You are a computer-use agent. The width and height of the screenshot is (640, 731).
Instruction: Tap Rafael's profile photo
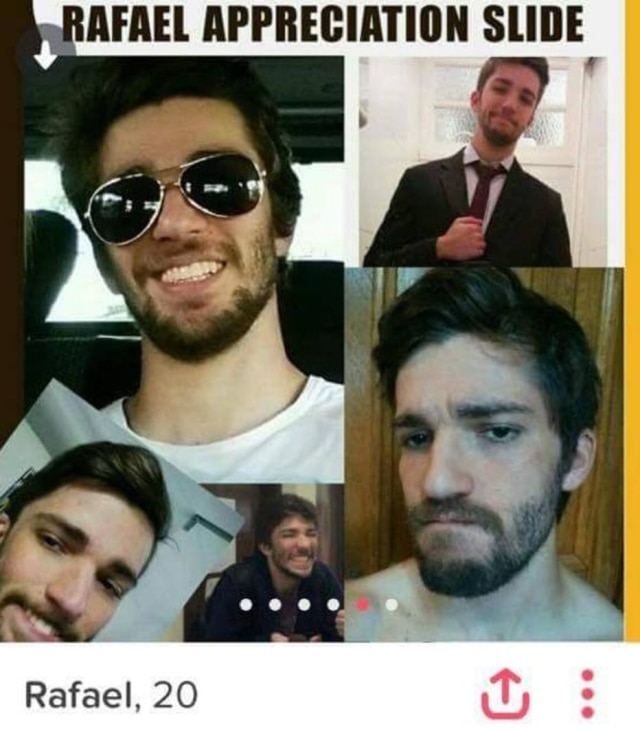pos(320,330)
